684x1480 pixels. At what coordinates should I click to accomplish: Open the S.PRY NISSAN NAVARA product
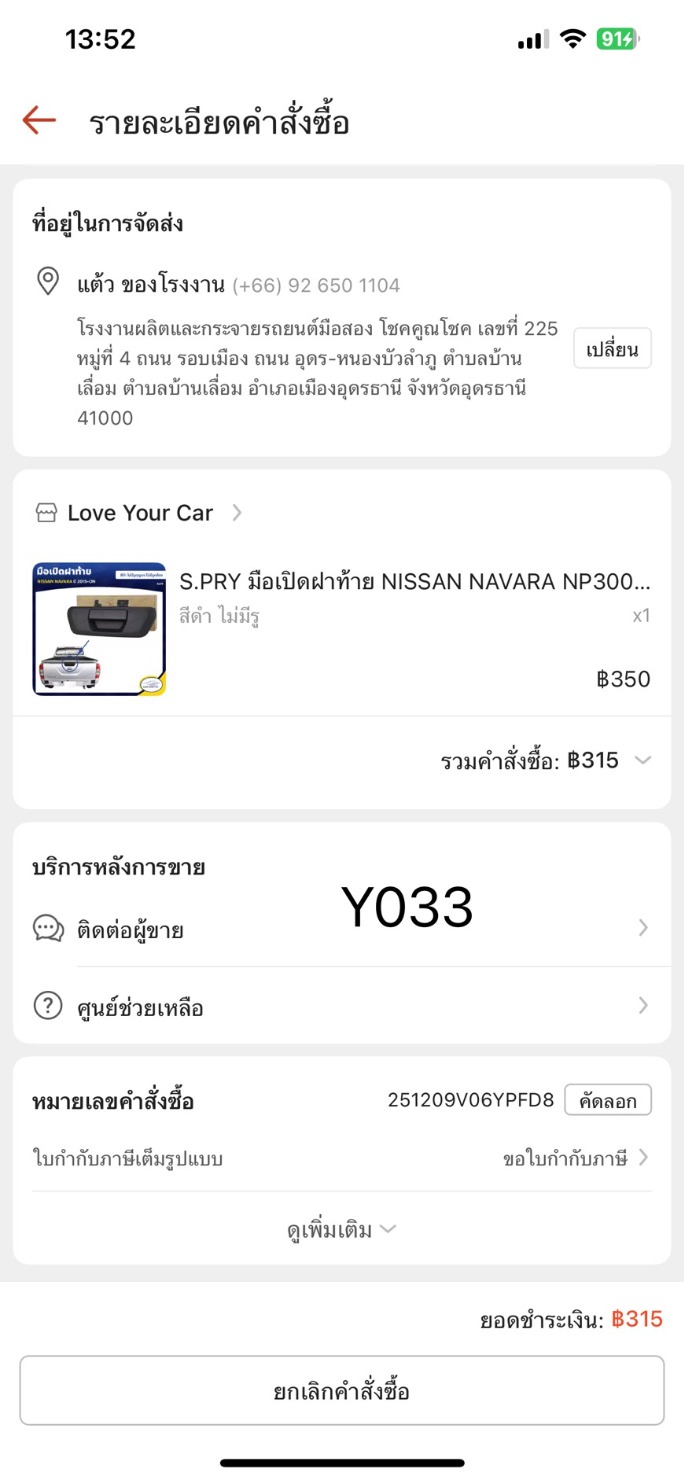click(414, 581)
